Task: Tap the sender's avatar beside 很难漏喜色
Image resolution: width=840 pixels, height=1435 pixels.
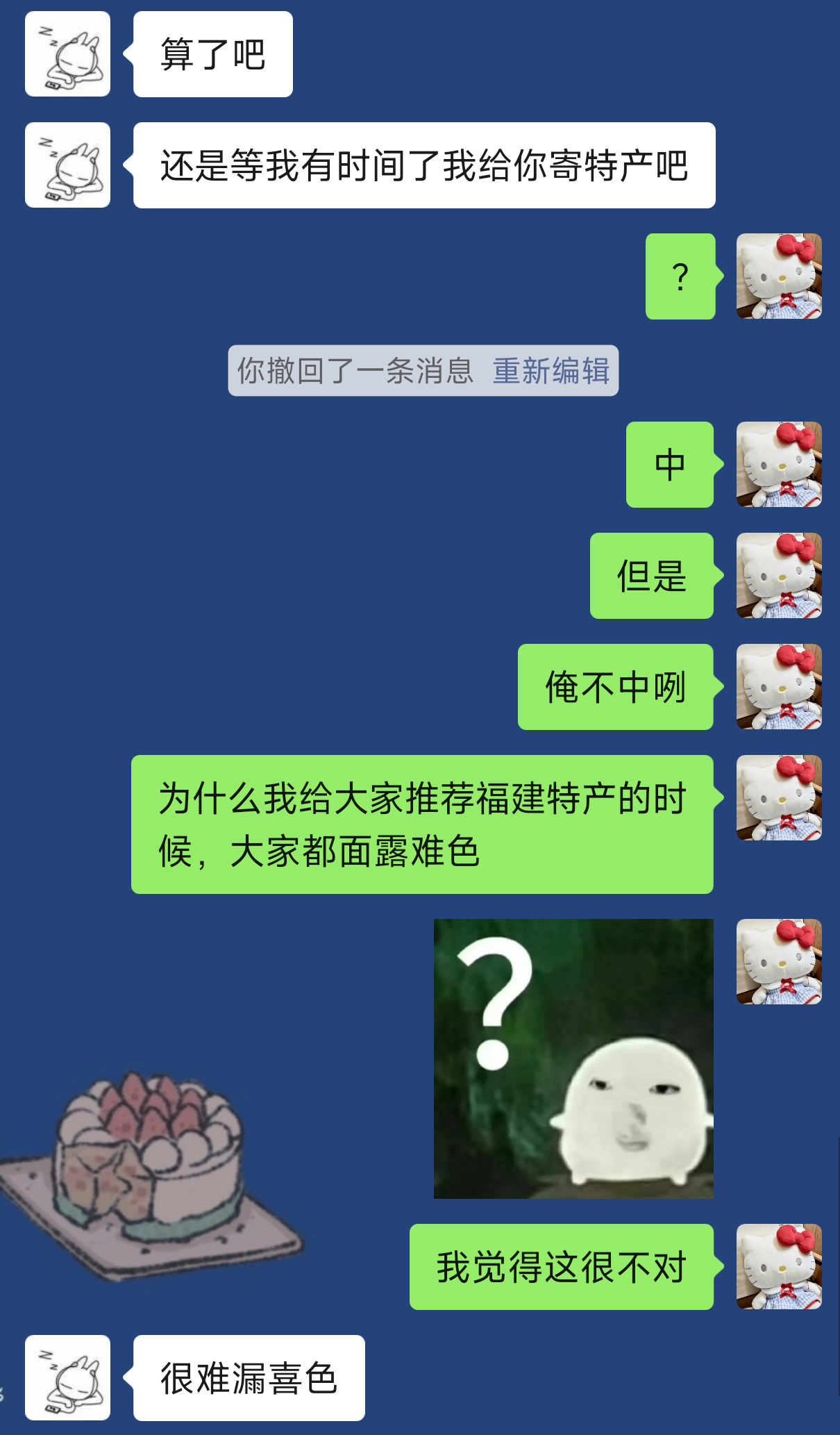Action: tap(68, 1378)
